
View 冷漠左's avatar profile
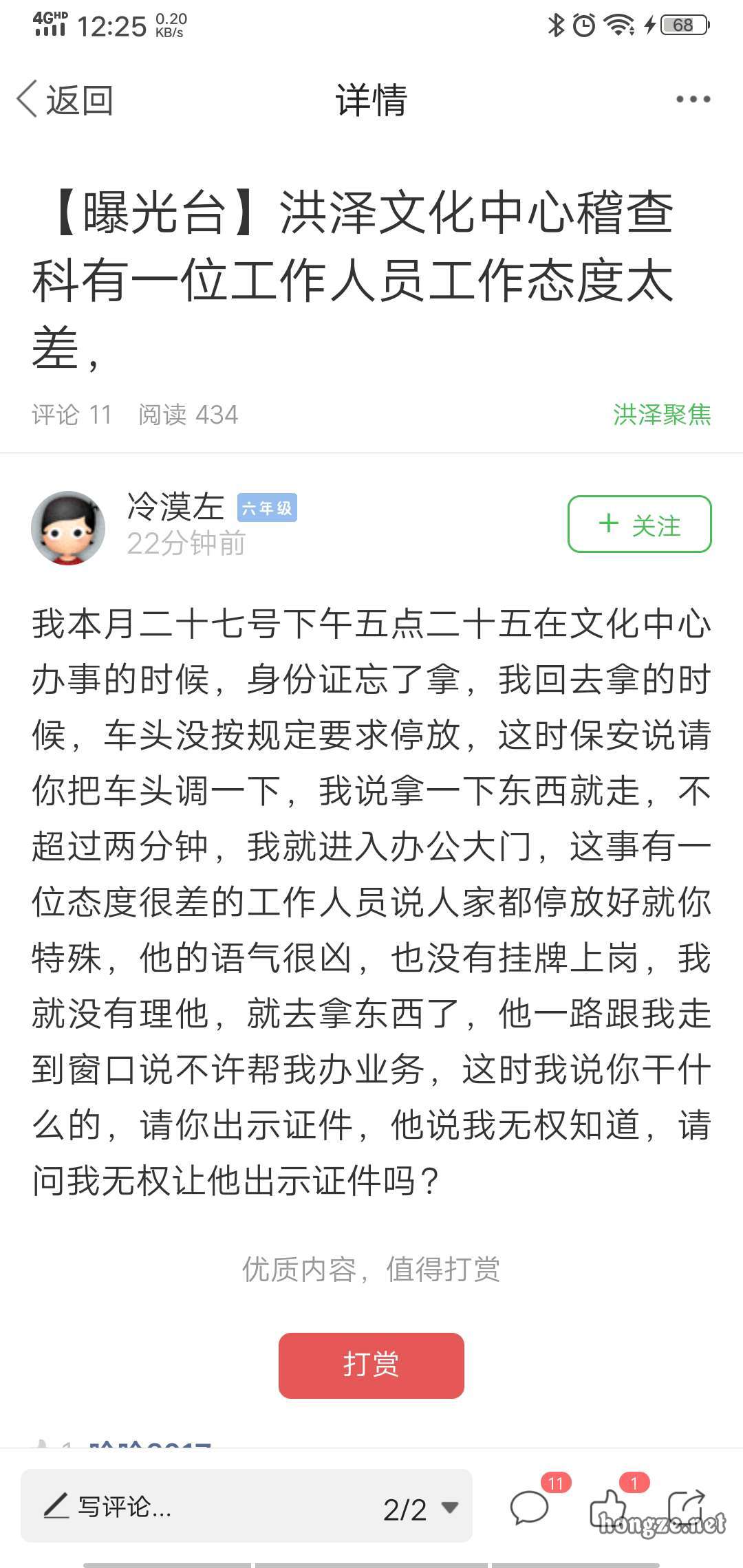click(x=68, y=527)
